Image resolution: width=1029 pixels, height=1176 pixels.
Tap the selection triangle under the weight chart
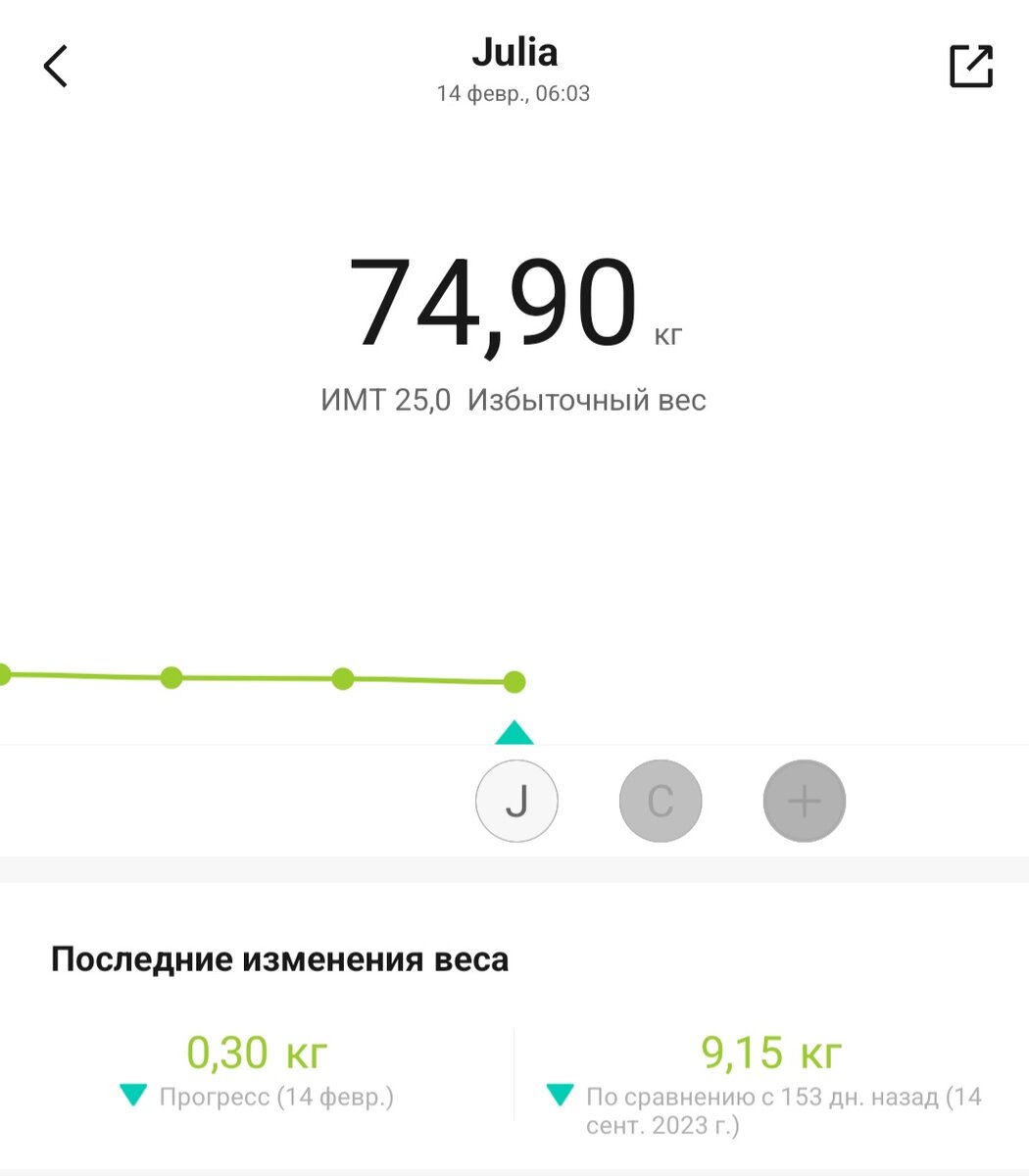click(515, 732)
